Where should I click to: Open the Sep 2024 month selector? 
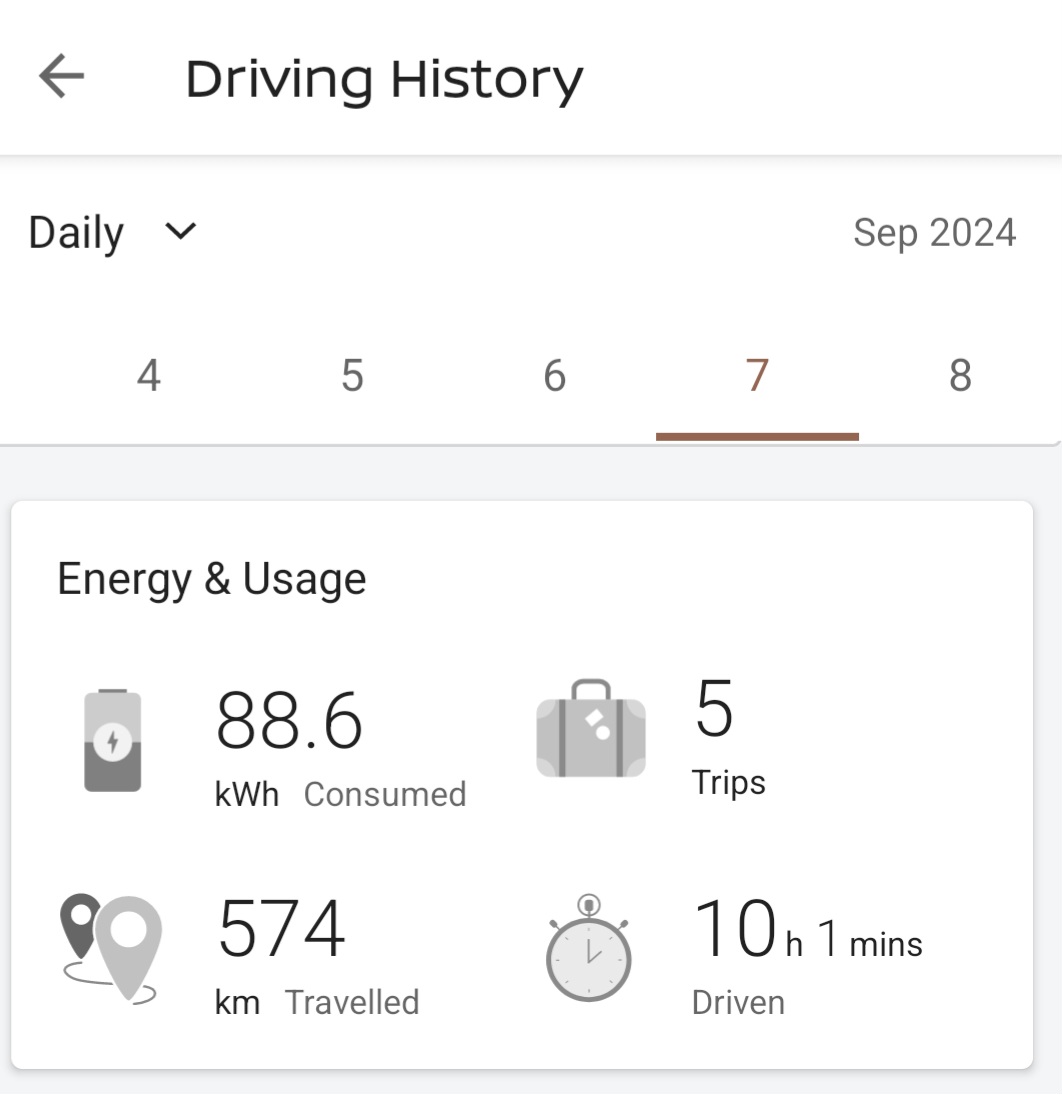click(936, 232)
